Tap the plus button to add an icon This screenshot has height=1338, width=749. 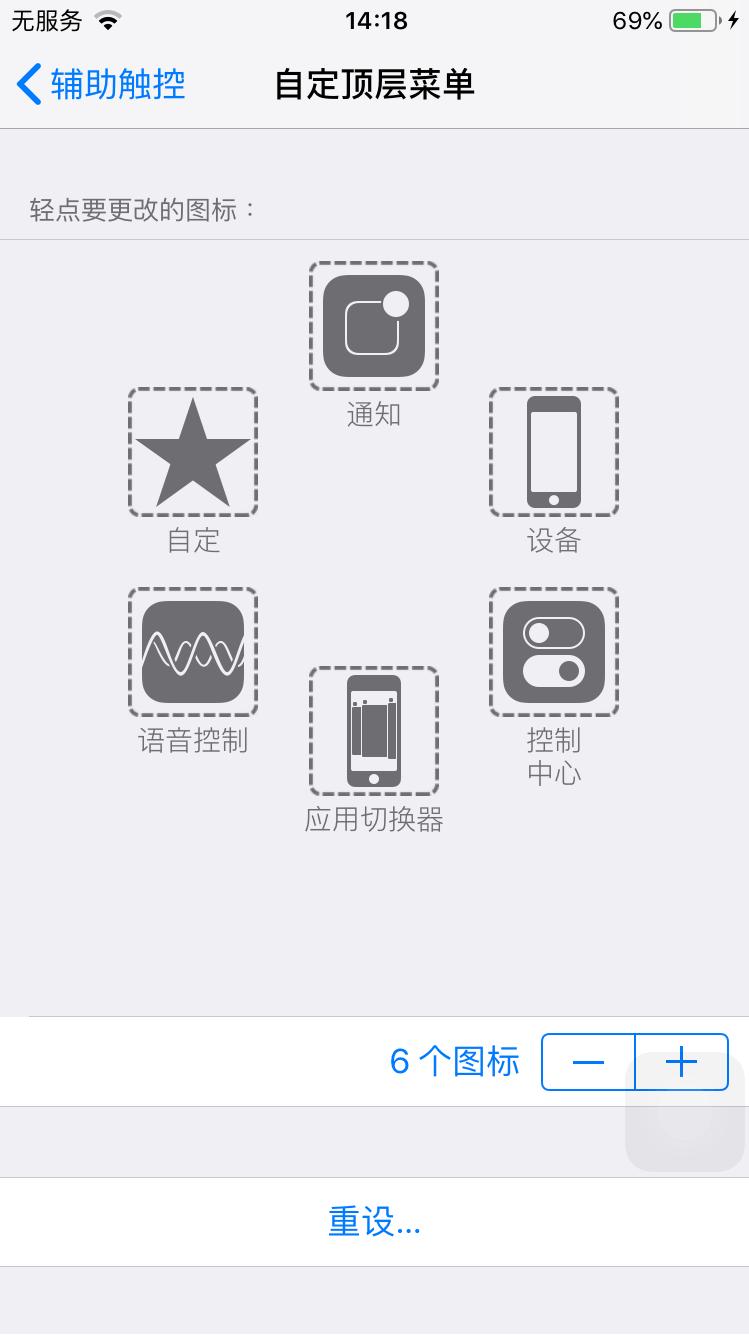pos(681,1062)
